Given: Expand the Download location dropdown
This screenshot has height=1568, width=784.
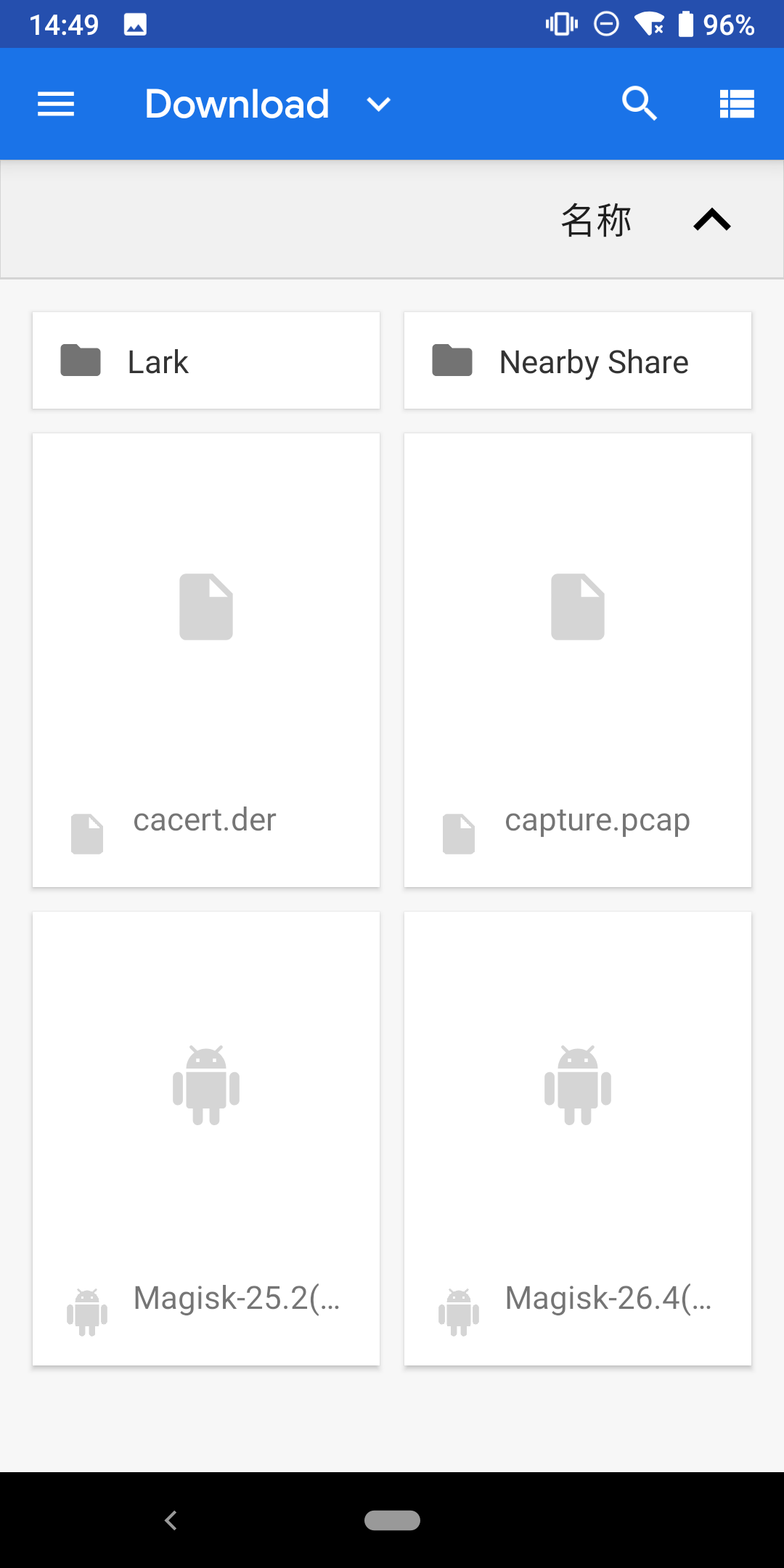Looking at the screenshot, I should point(378,105).
